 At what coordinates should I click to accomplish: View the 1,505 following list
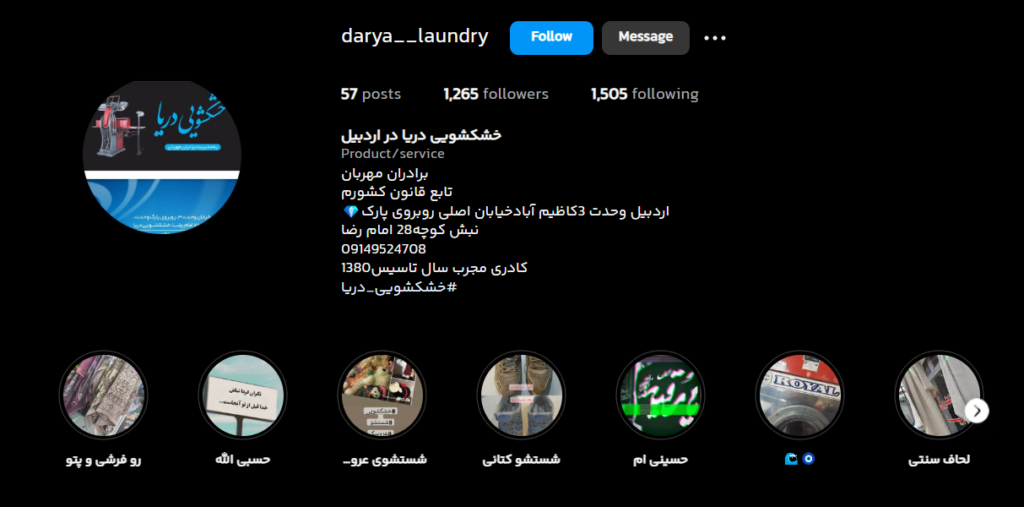coord(644,94)
